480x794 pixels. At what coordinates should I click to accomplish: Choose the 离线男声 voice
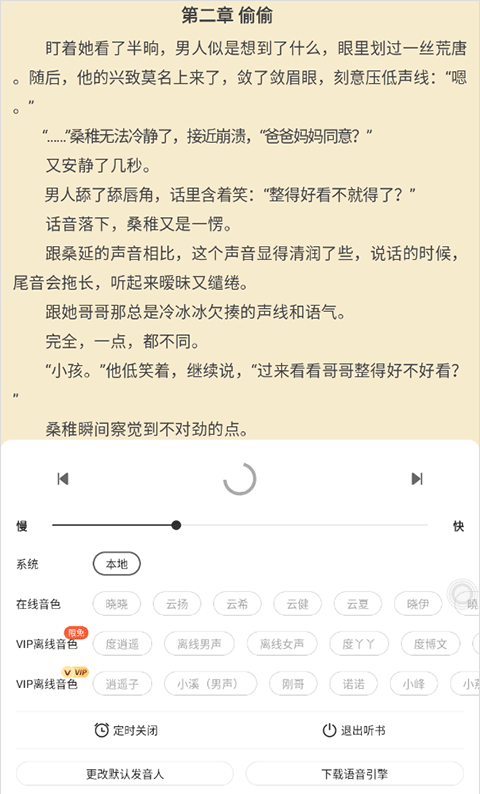pyautogui.click(x=199, y=644)
